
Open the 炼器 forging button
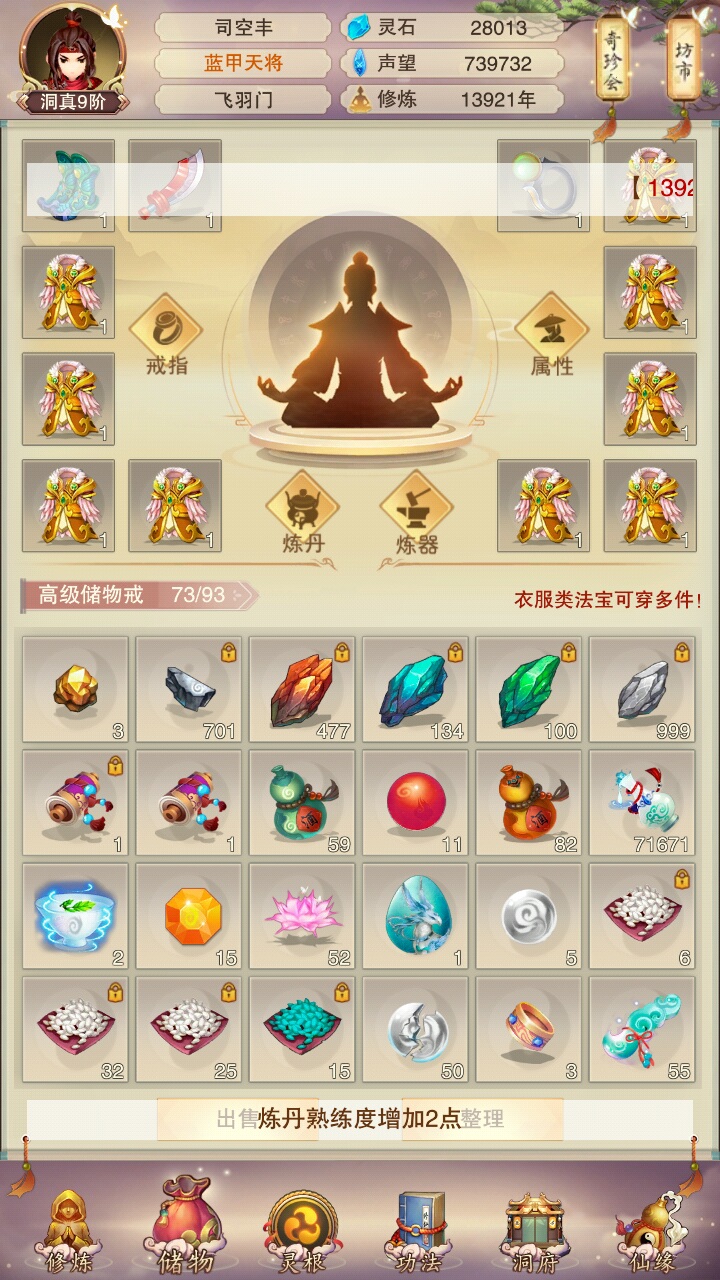[417, 513]
